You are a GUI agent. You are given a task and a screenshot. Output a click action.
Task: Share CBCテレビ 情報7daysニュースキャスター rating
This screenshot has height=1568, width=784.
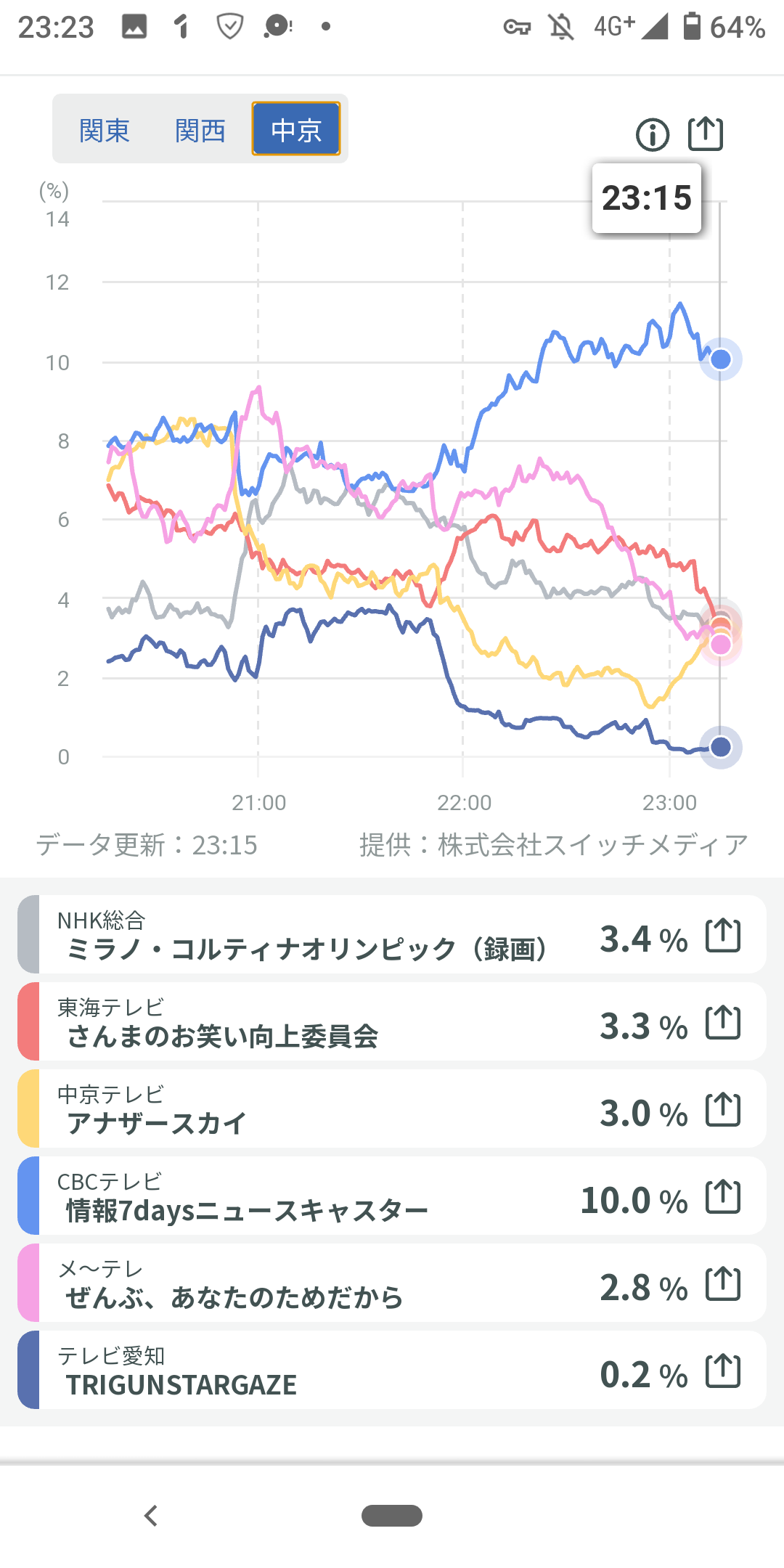pos(723,1196)
